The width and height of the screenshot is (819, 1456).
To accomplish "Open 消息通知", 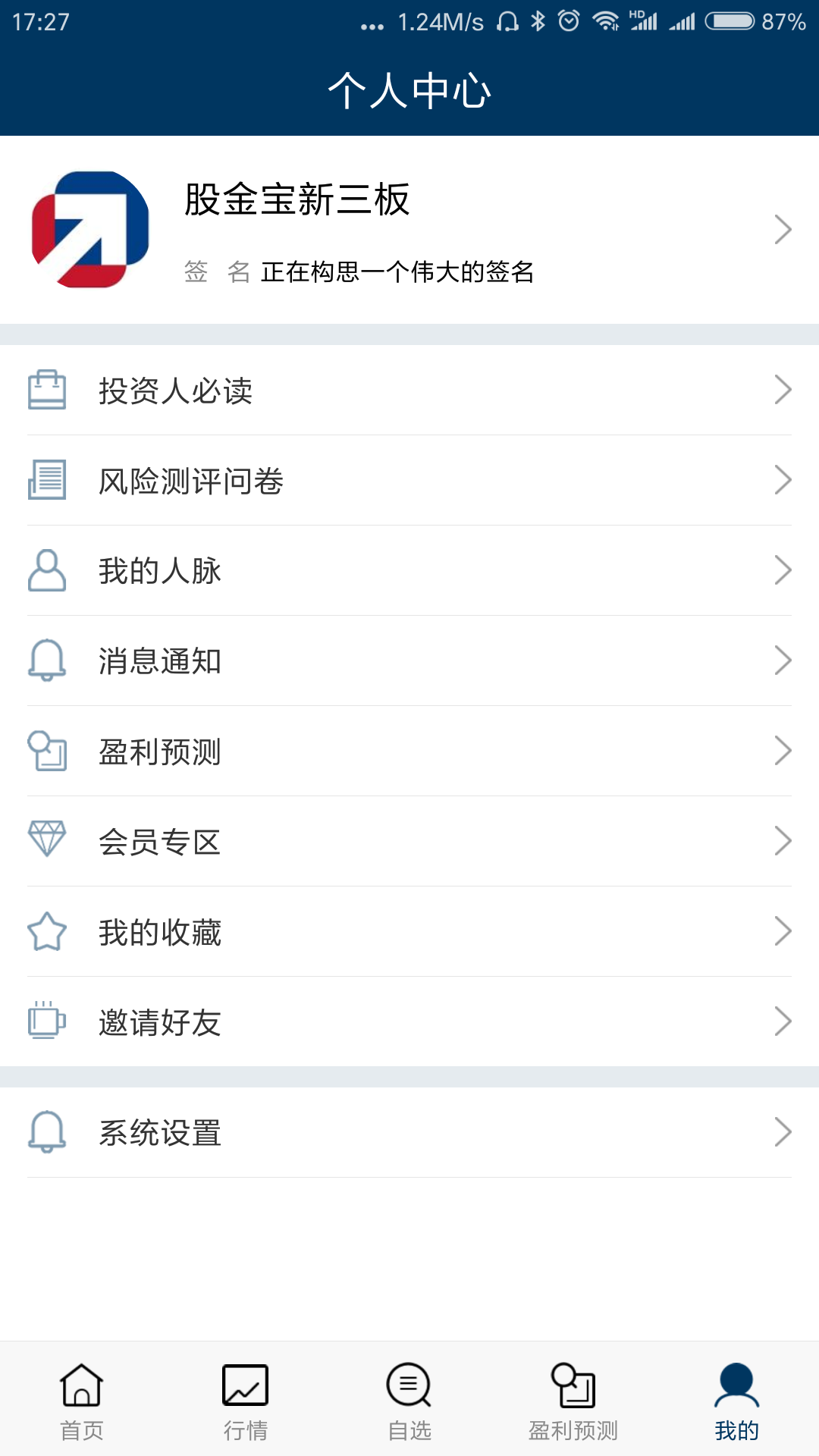I will coord(409,661).
